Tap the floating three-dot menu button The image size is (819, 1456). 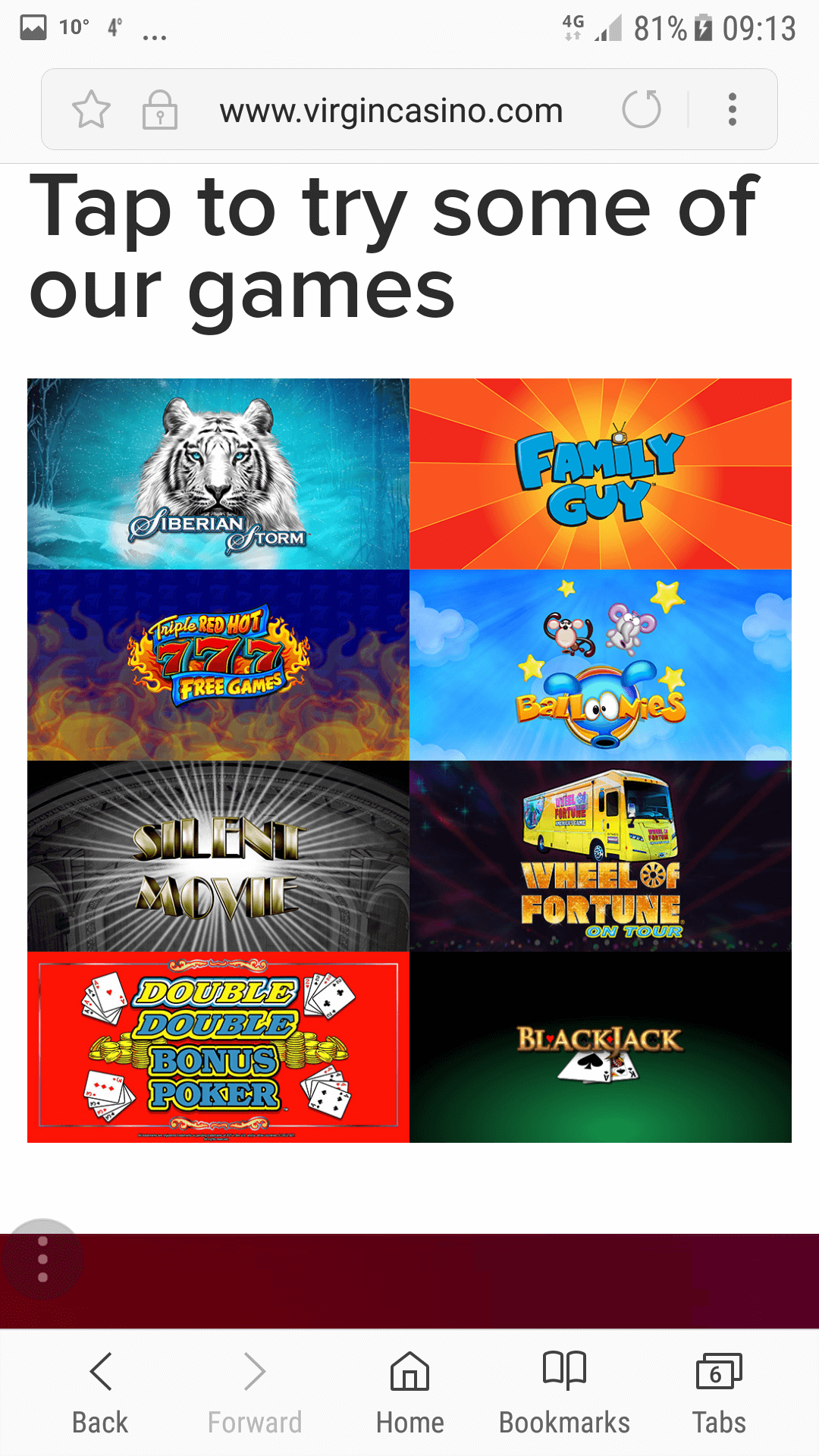pos(42,1260)
